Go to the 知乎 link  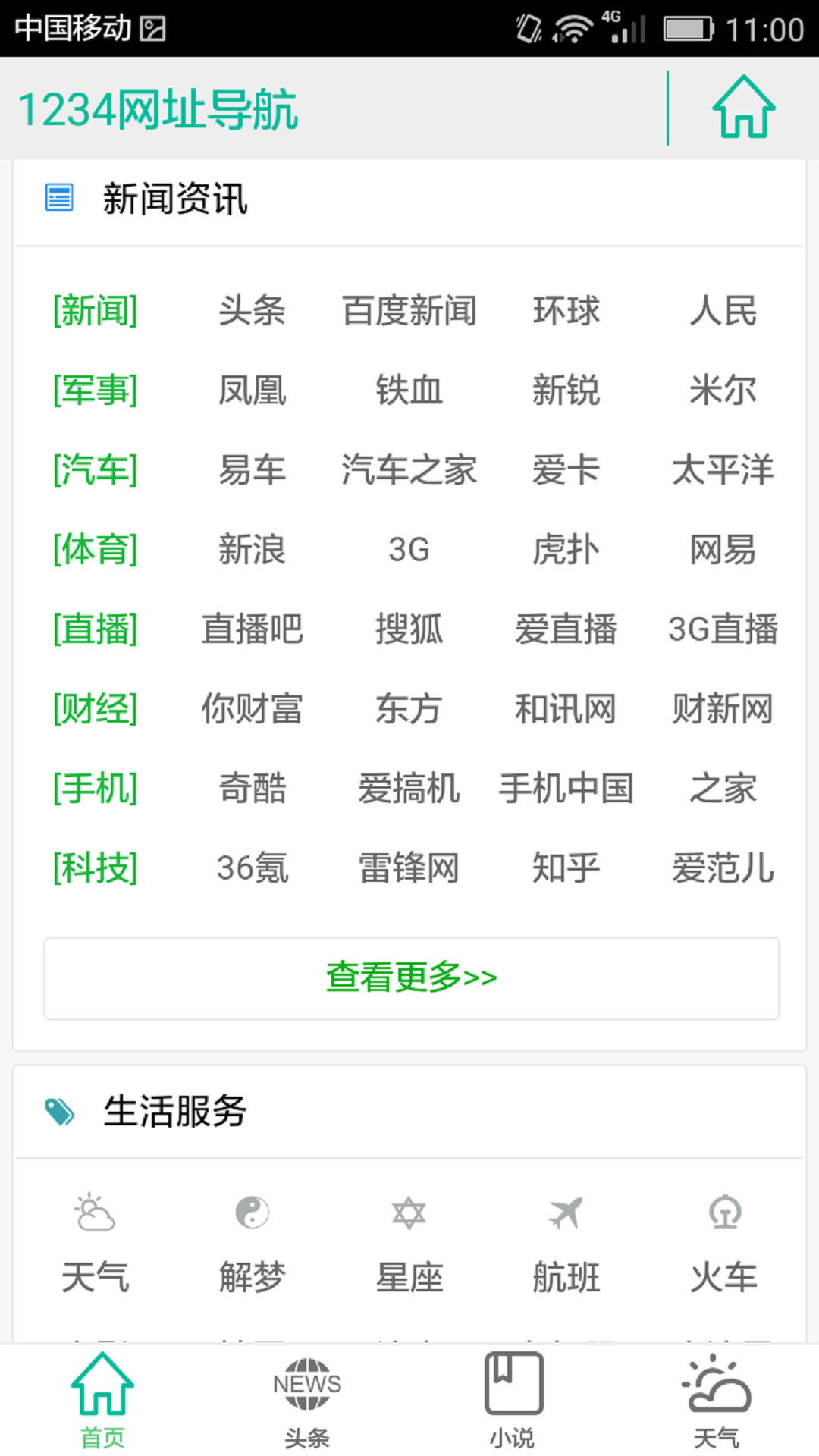pos(566,868)
